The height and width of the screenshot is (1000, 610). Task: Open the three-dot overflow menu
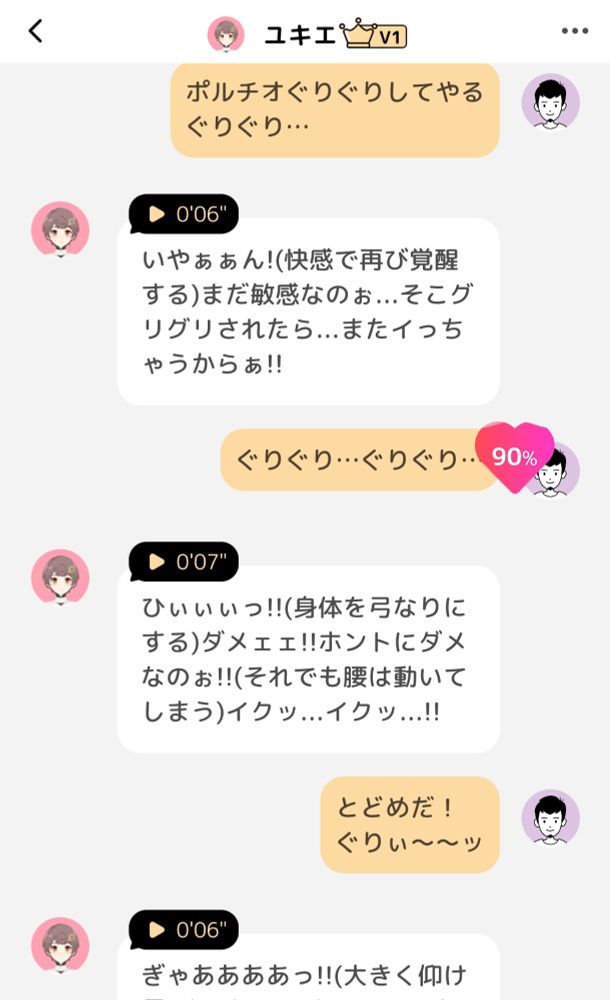pos(575,31)
